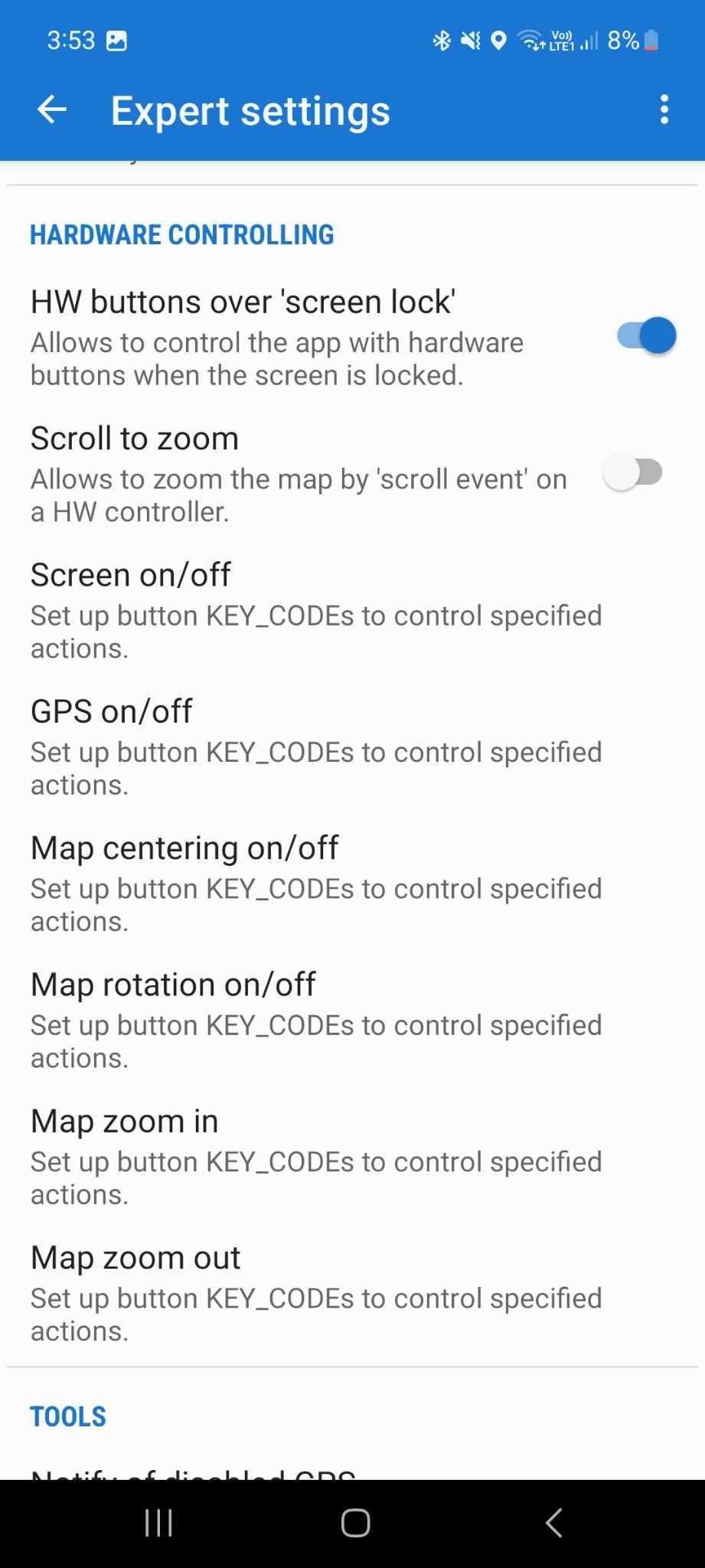Click the back arrow in the app bar
The image size is (705, 1568).
(x=51, y=109)
